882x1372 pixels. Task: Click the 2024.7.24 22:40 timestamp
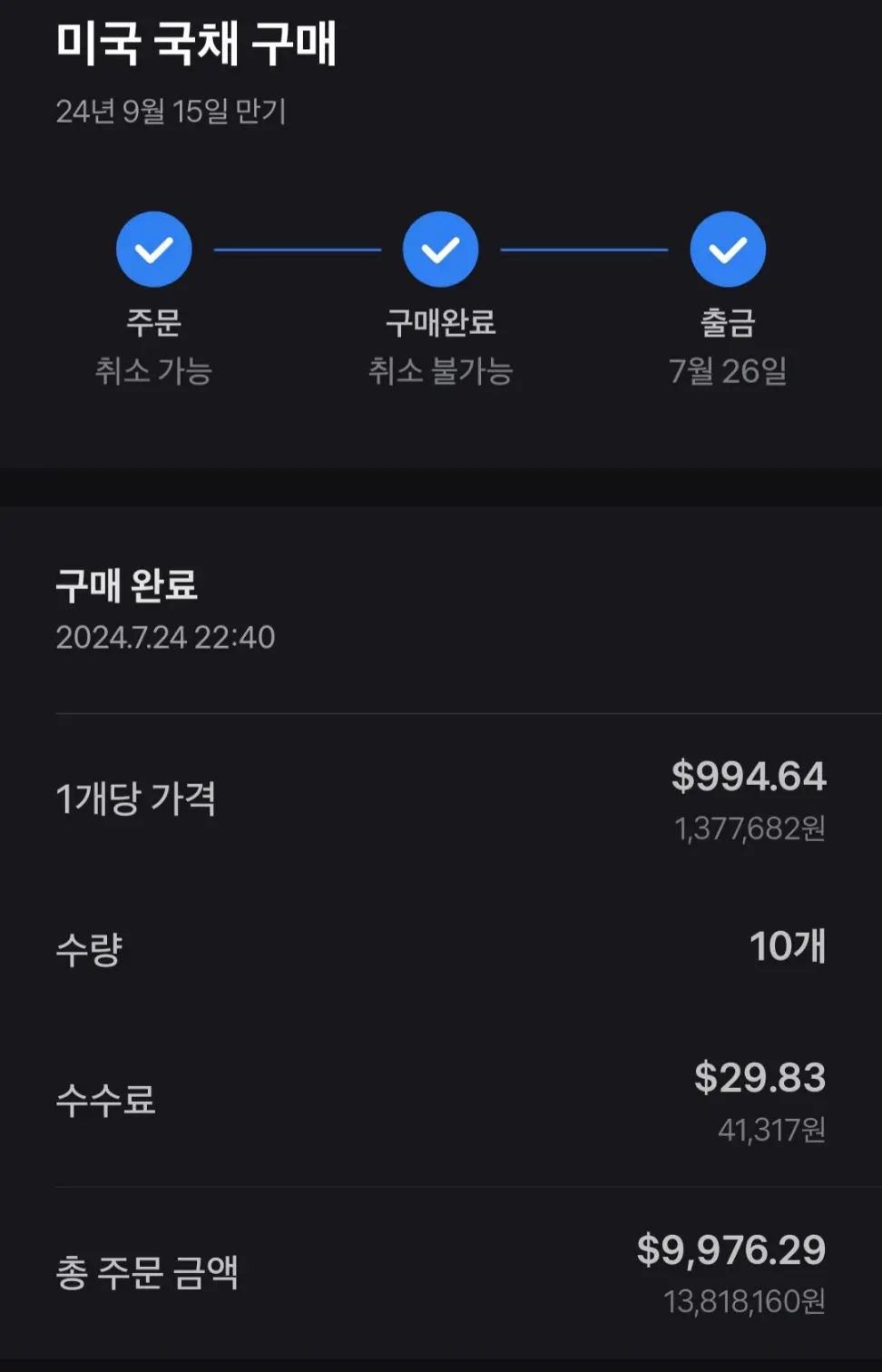tap(166, 638)
